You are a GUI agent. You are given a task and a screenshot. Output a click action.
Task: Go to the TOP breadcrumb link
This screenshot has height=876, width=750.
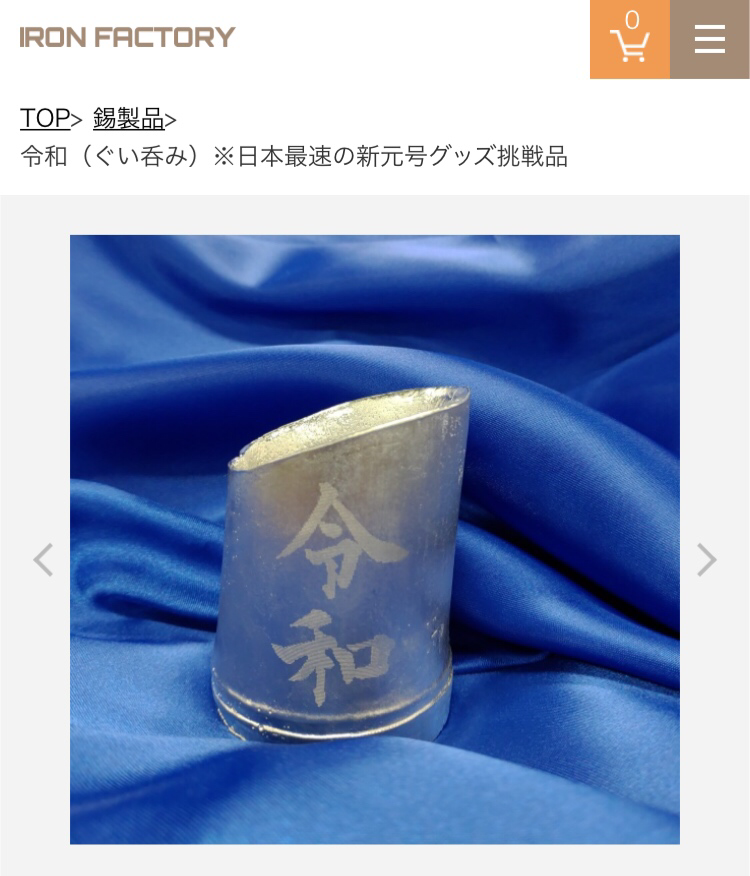click(x=45, y=118)
